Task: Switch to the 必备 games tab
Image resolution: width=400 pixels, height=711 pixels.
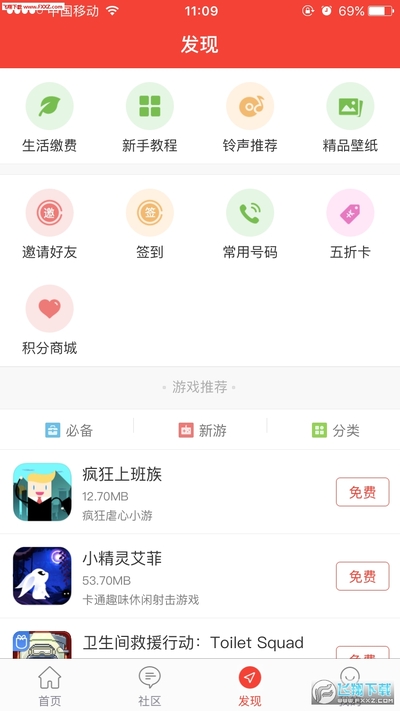Action: click(x=69, y=430)
